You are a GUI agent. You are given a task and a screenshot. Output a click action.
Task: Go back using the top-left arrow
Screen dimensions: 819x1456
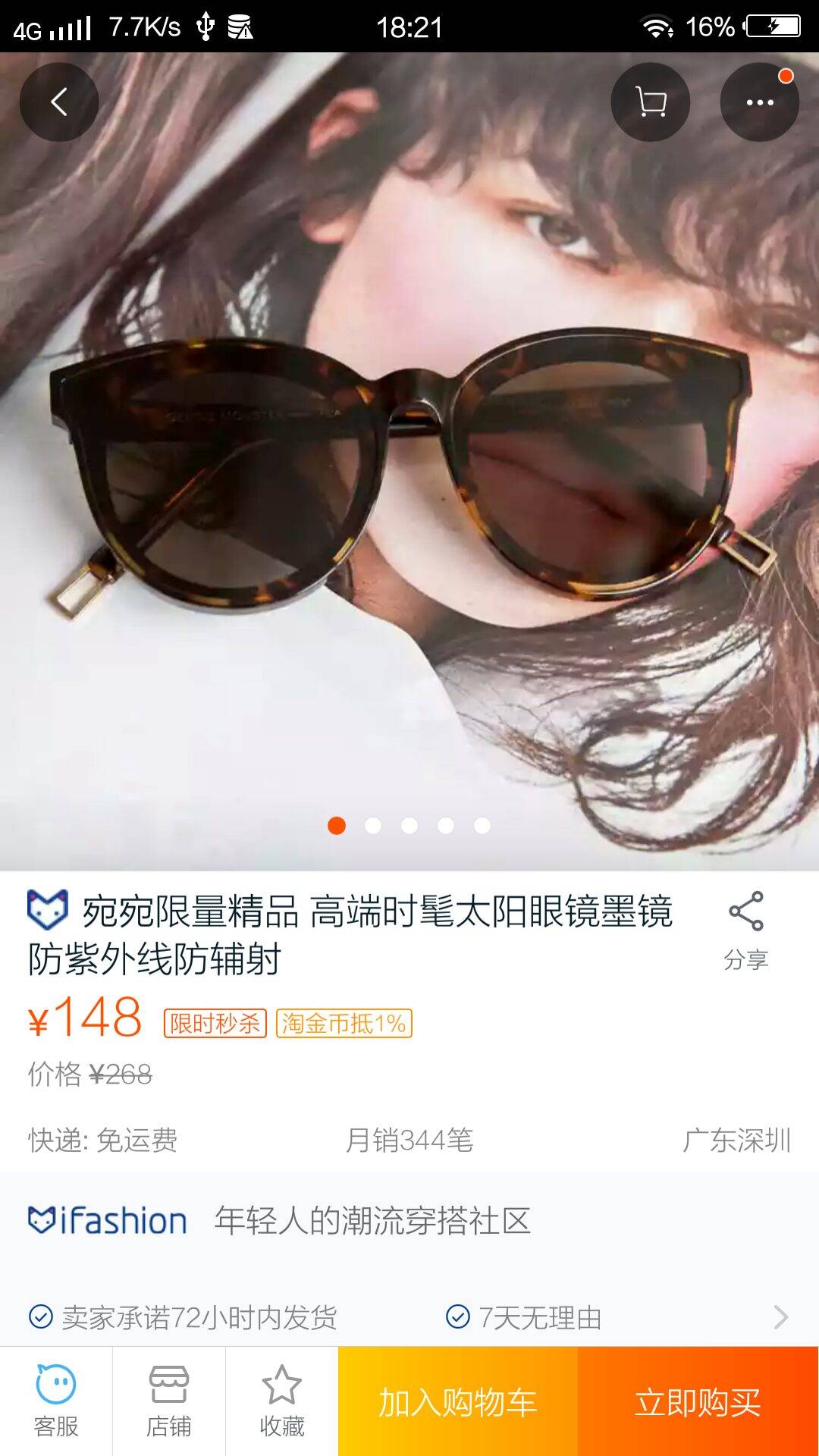[x=59, y=102]
